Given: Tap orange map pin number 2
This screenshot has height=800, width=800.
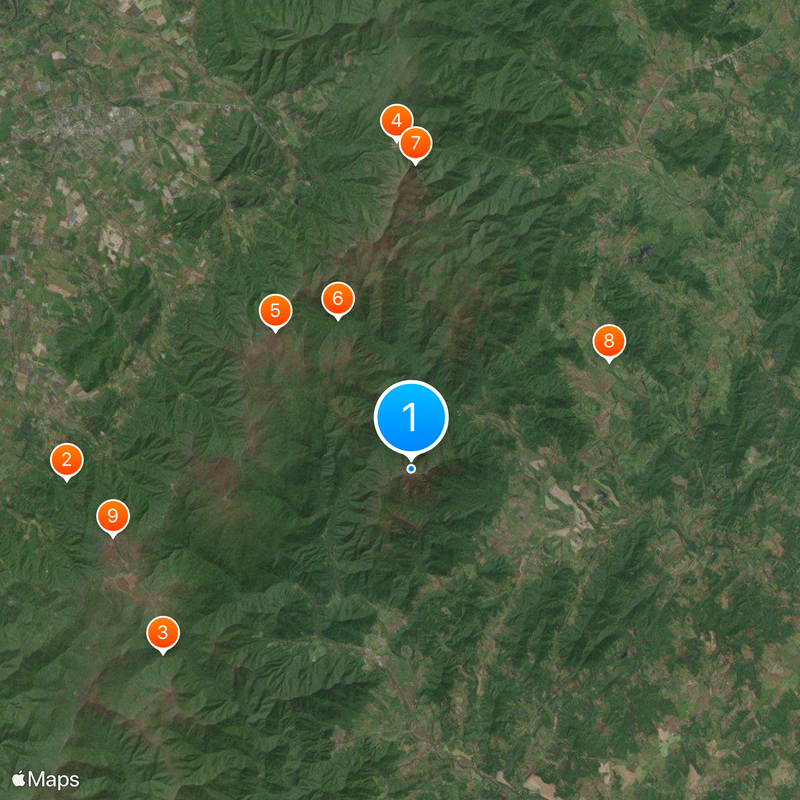Looking at the screenshot, I should point(67,460).
